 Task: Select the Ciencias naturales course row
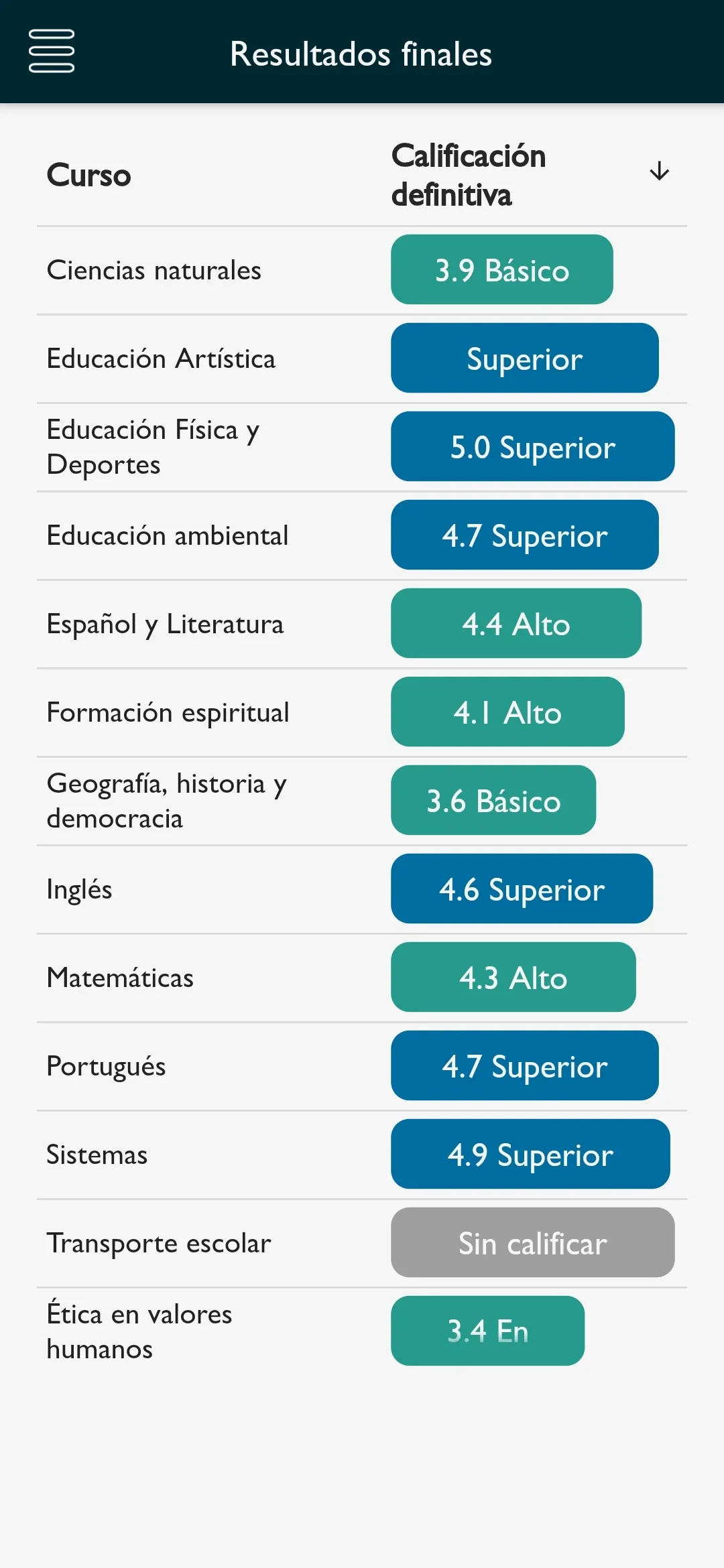click(x=154, y=270)
